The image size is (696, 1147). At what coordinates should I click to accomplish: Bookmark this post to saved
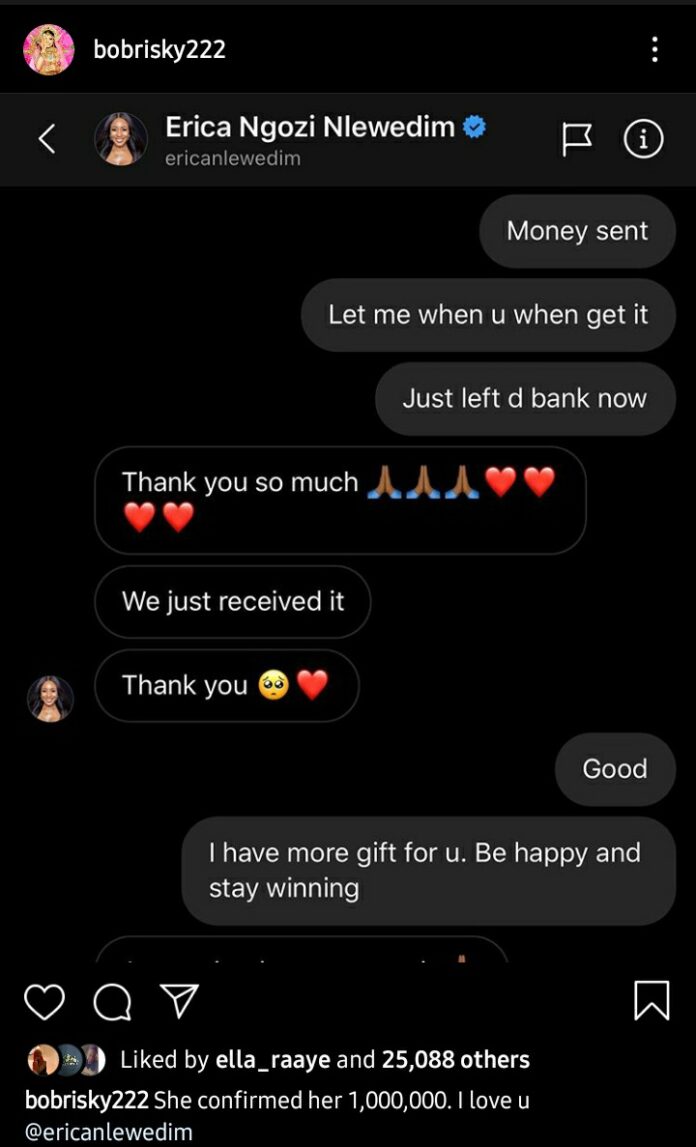651,1001
